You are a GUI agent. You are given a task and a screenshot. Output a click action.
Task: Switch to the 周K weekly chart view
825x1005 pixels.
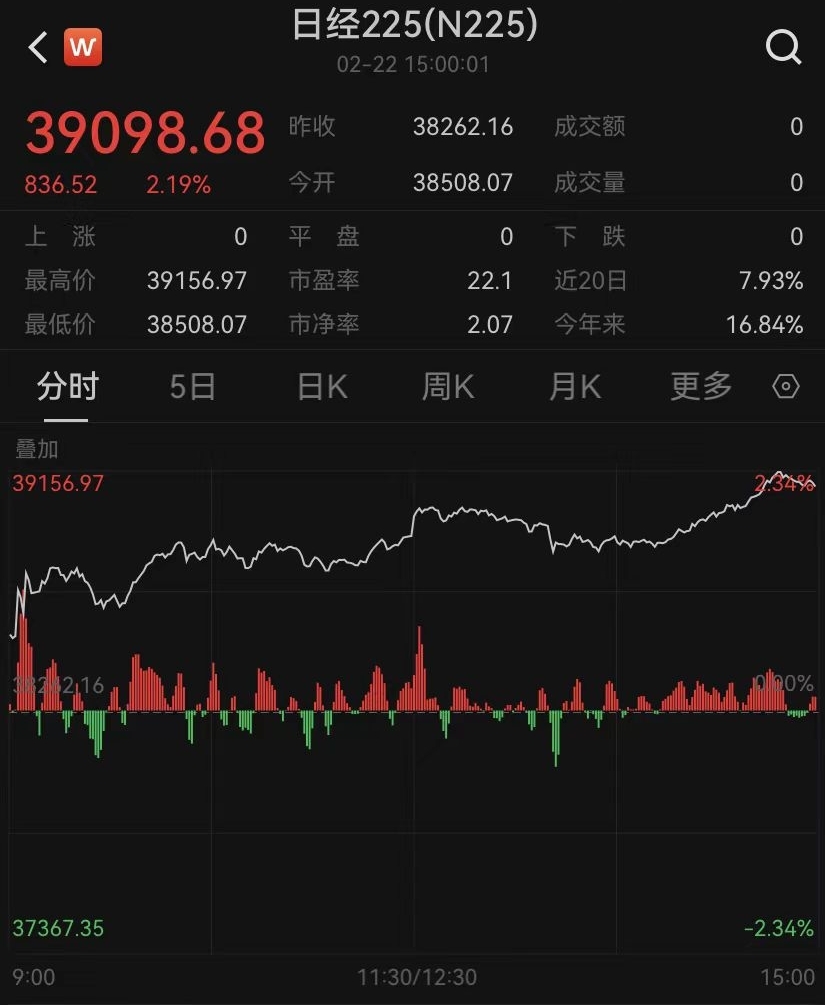(446, 386)
